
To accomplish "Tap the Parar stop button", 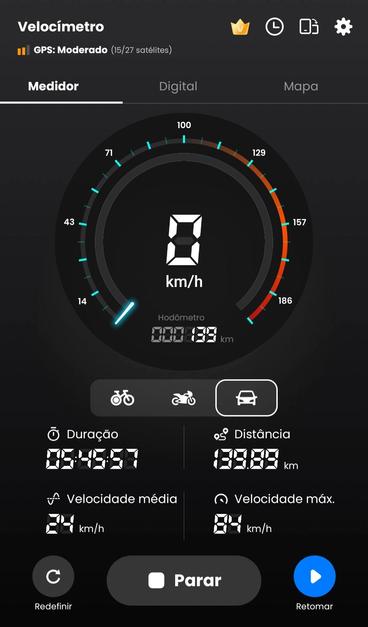I will 184,580.
